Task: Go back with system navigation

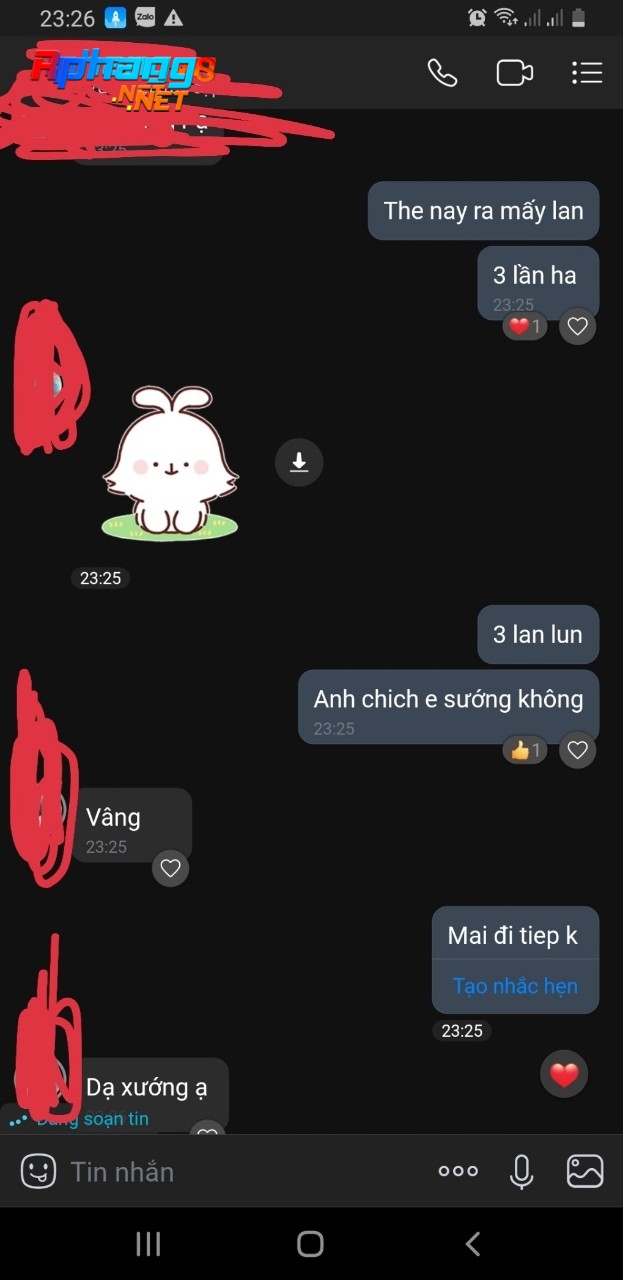Action: pos(473,1243)
